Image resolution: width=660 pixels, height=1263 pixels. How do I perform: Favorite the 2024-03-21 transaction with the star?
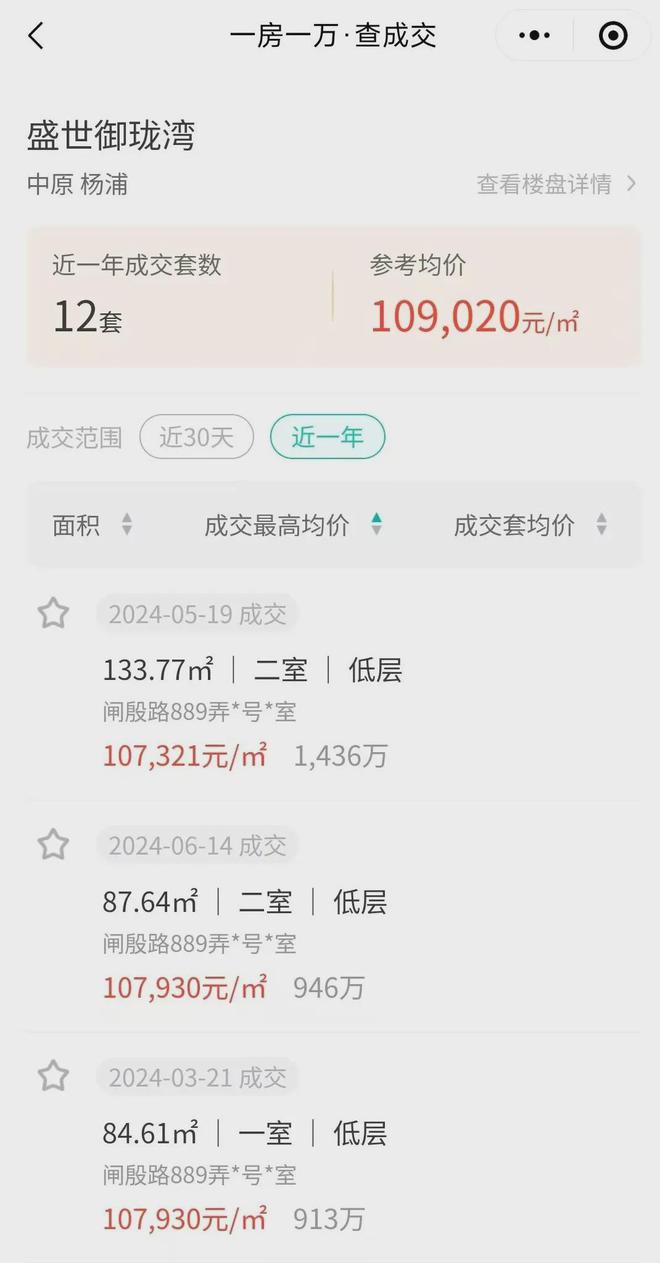[53, 1077]
